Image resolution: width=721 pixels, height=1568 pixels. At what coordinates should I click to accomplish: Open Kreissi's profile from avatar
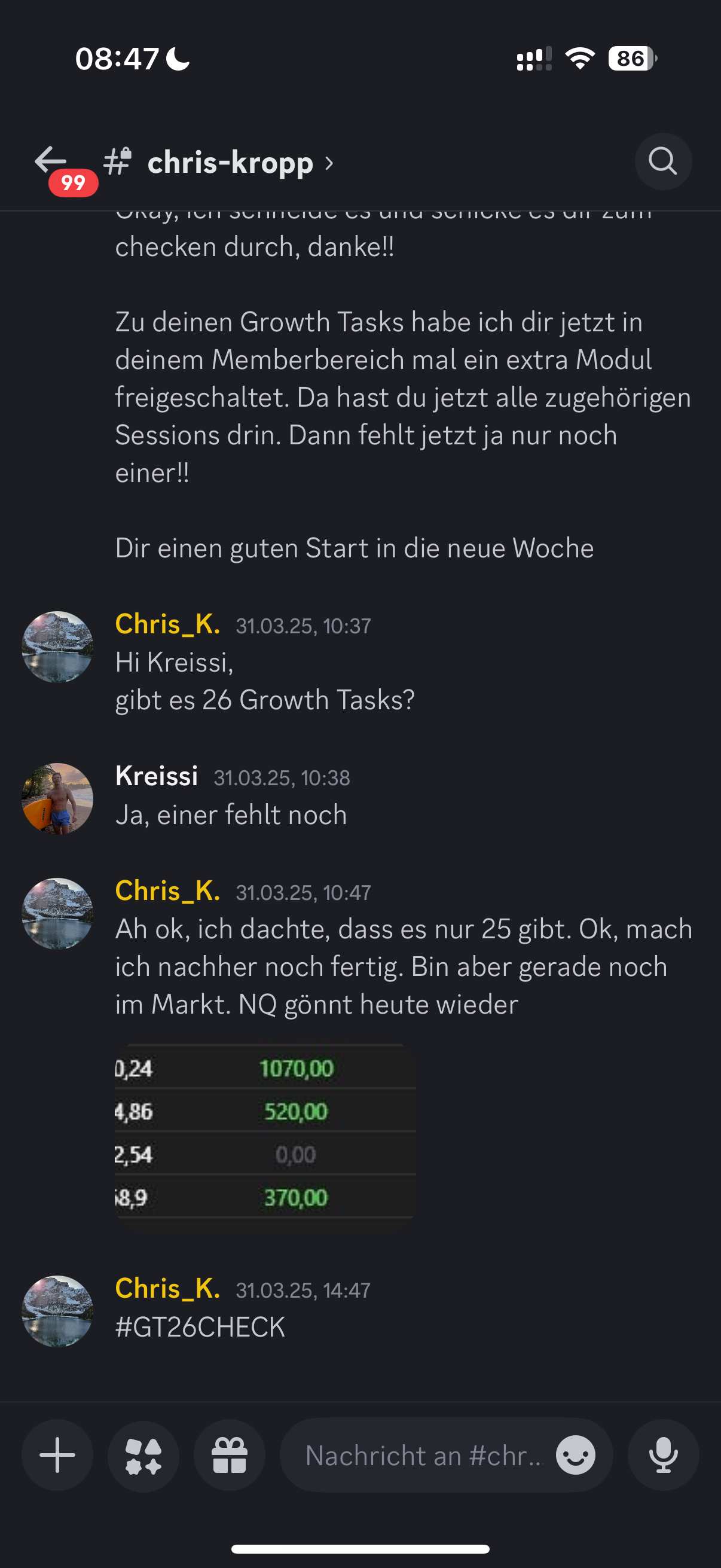point(57,798)
